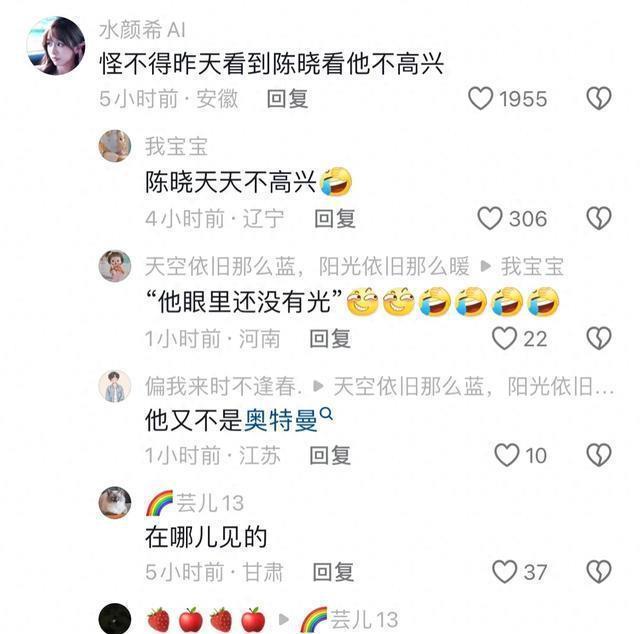Dislike the comment "在哪儿见的"
640x634 pixels.
(598, 571)
